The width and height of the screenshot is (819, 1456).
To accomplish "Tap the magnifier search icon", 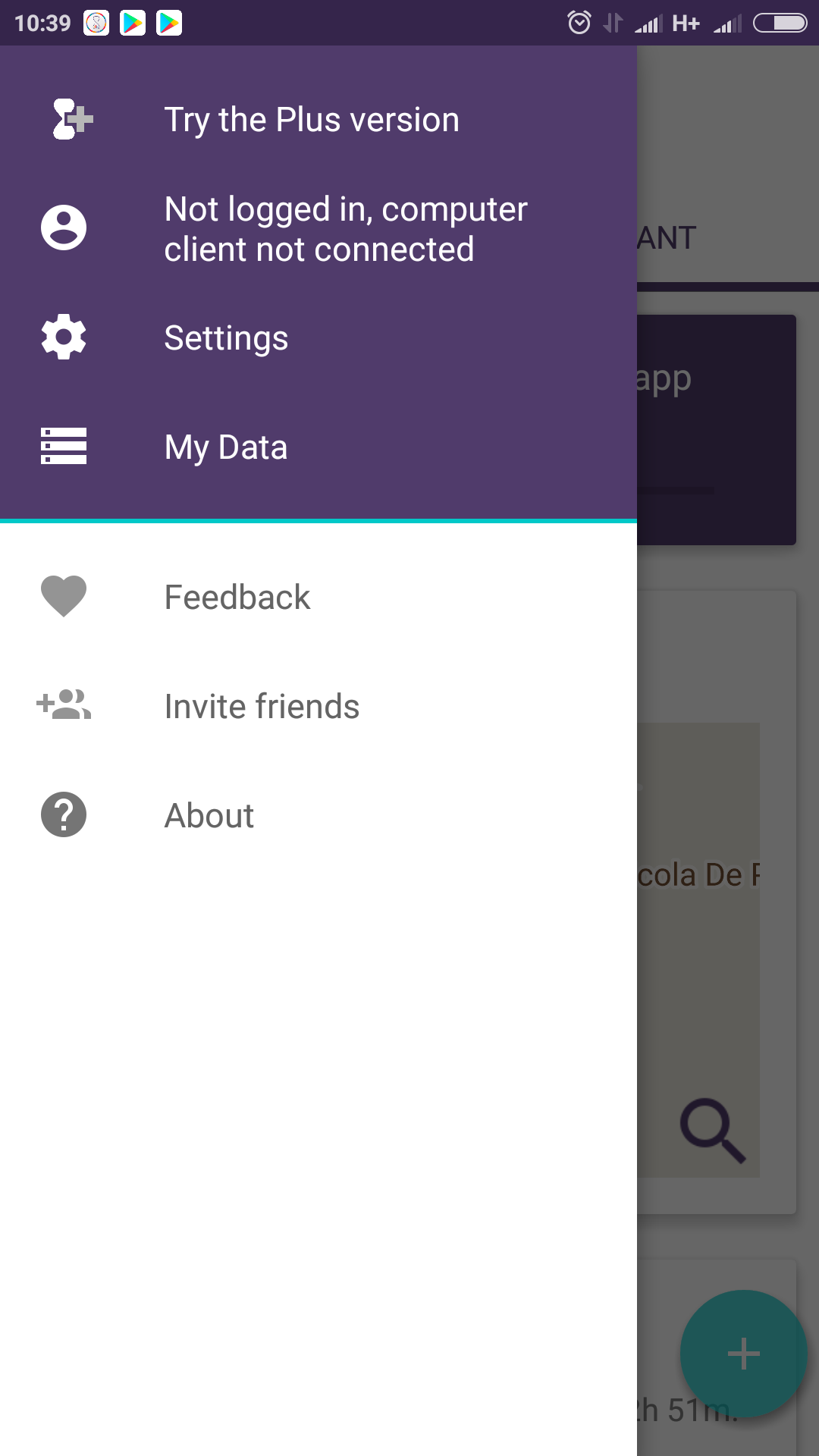I will click(x=713, y=1131).
